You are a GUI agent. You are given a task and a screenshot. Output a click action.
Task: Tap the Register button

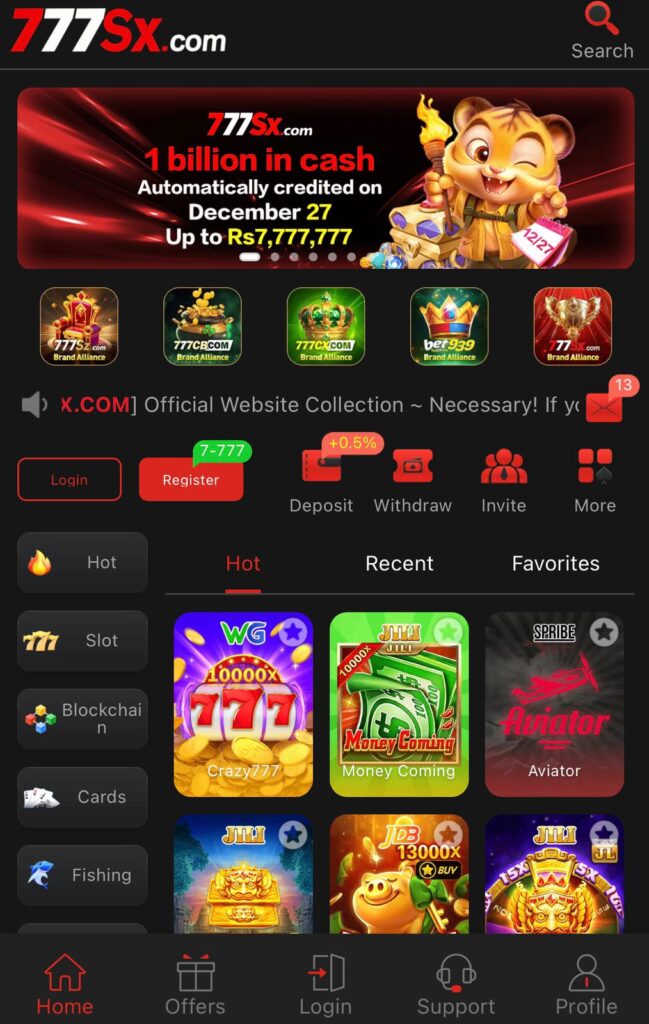click(190, 480)
